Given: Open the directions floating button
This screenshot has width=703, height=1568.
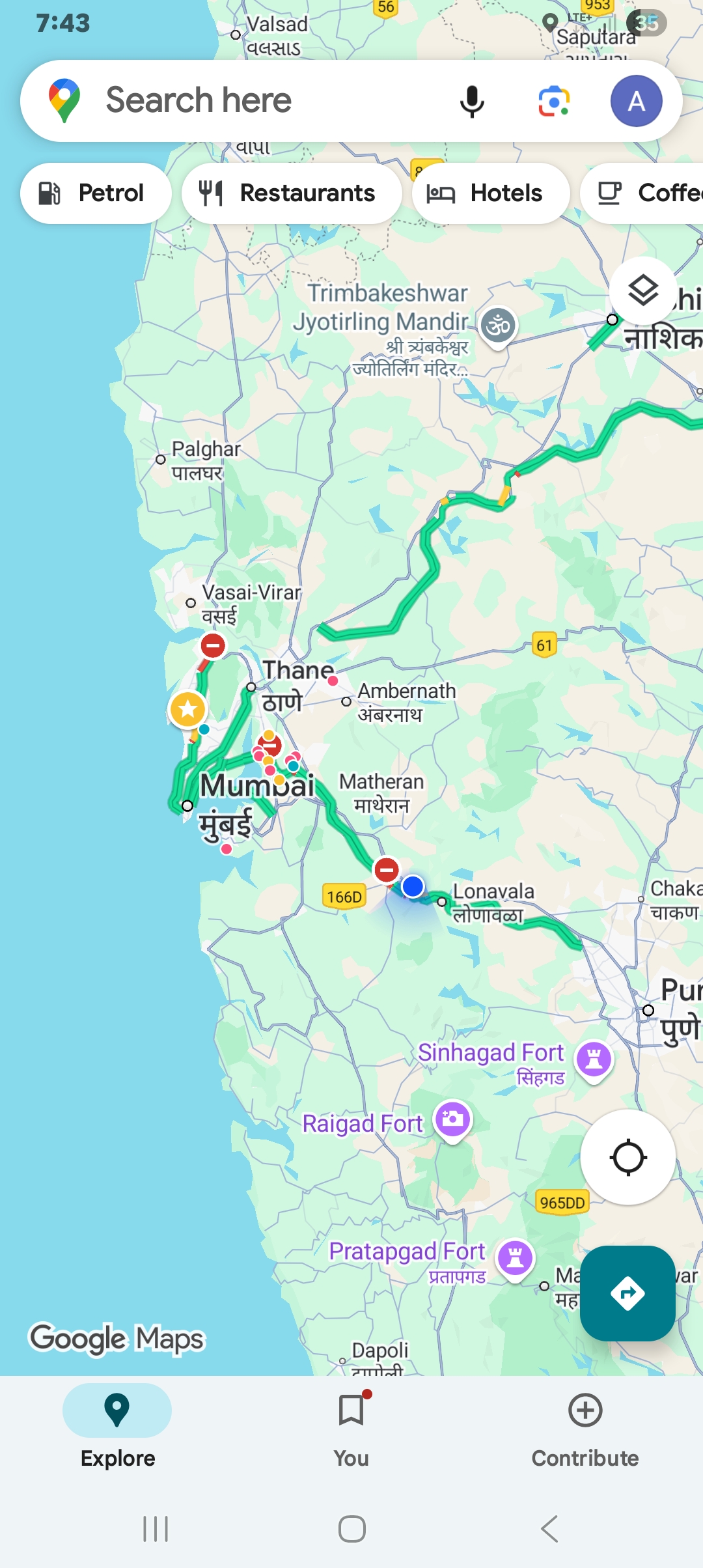Looking at the screenshot, I should point(627,1293).
